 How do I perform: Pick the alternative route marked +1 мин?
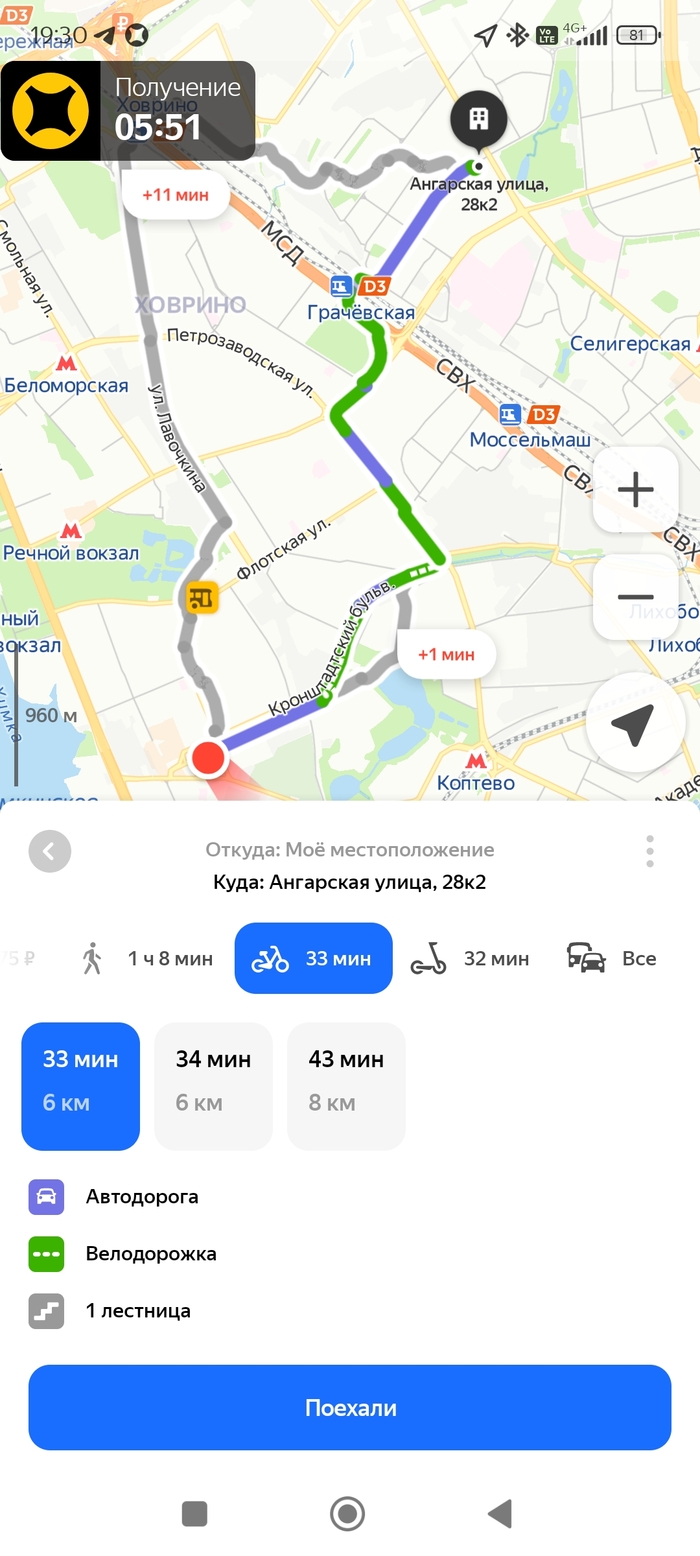(x=446, y=654)
